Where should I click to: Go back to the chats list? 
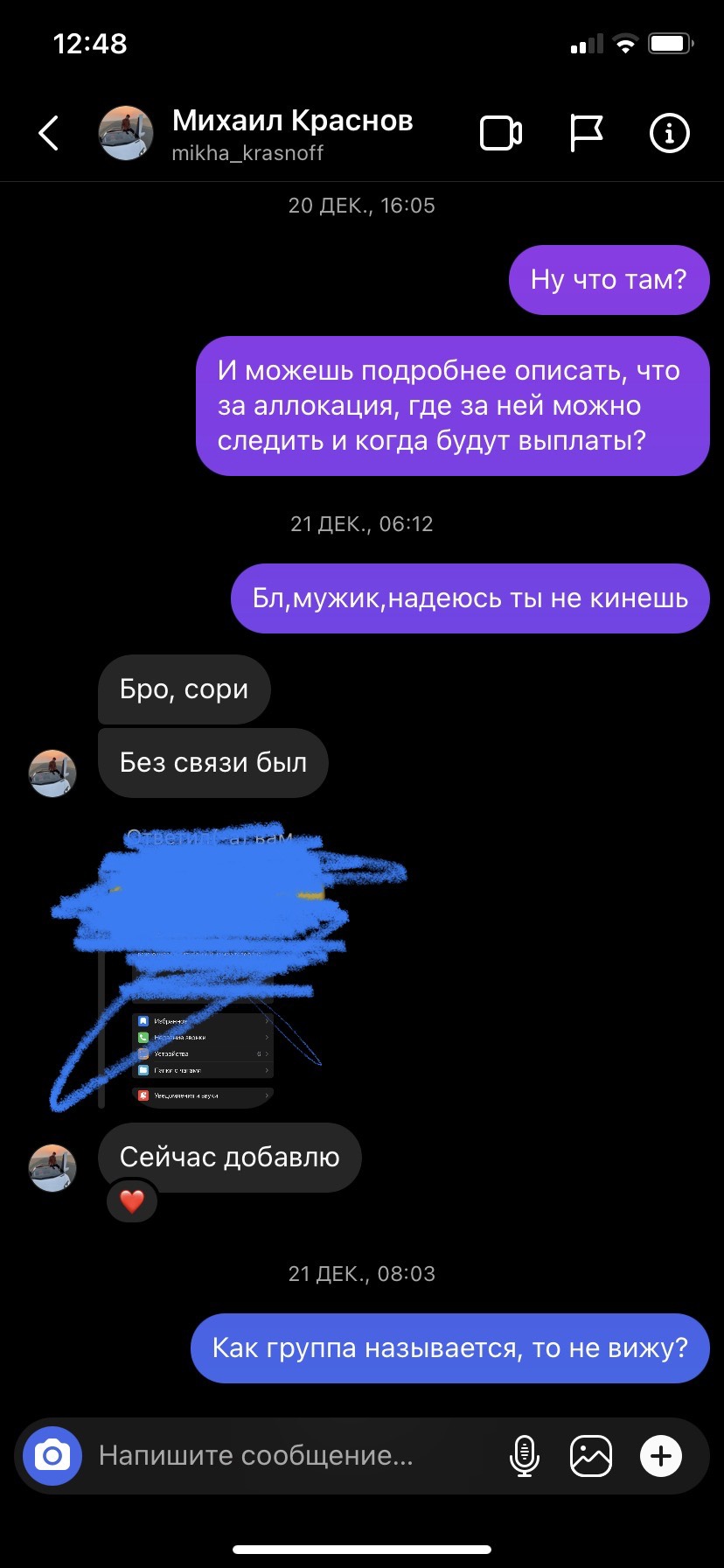point(49,134)
